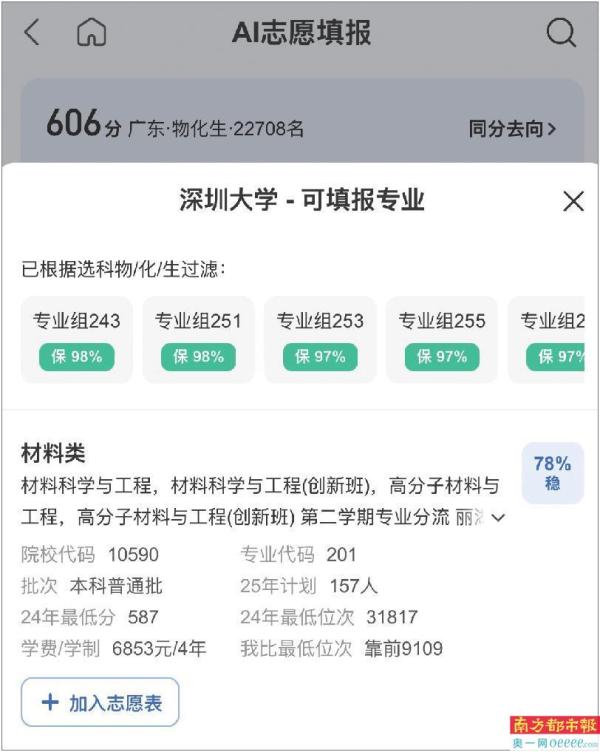Expand the 材料类 major description

point(498,518)
